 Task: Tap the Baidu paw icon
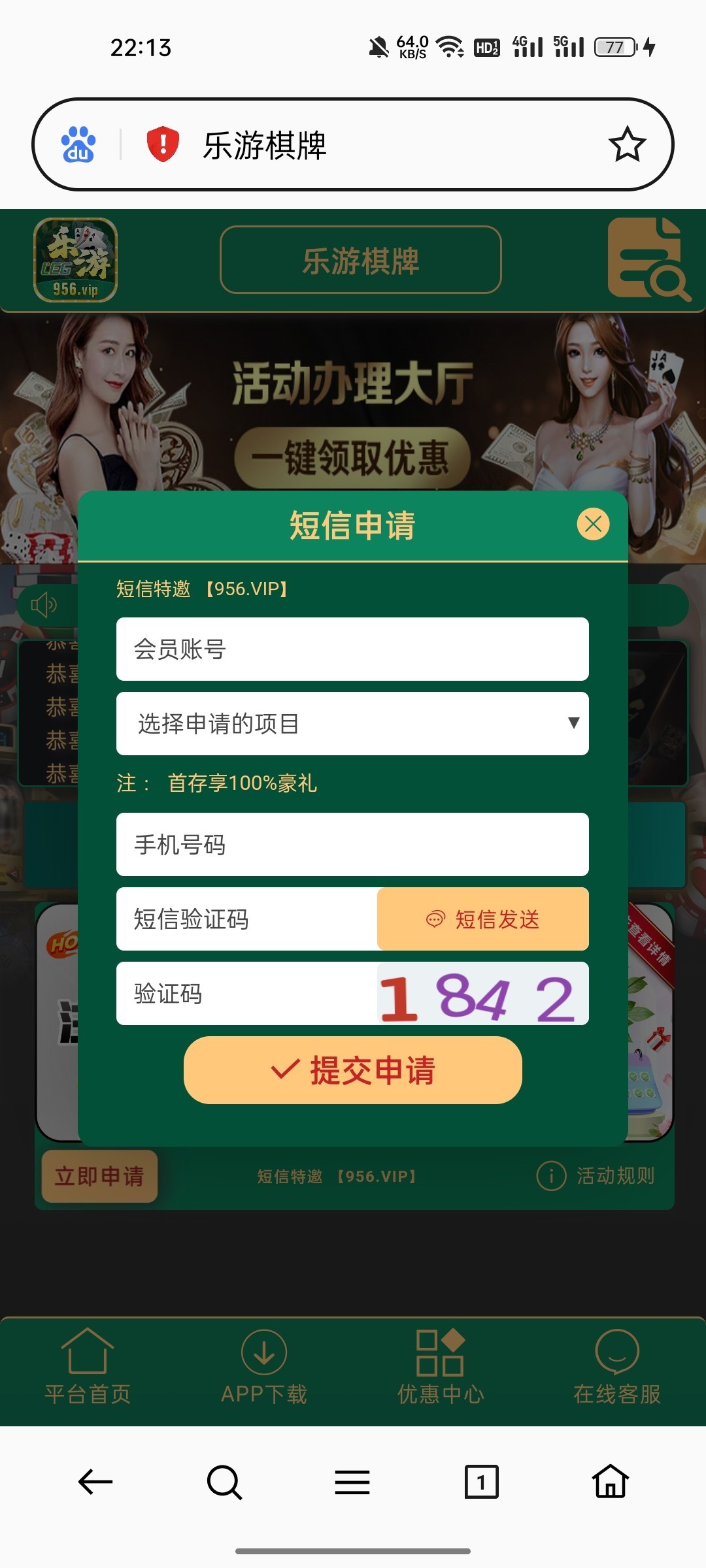click(78, 144)
